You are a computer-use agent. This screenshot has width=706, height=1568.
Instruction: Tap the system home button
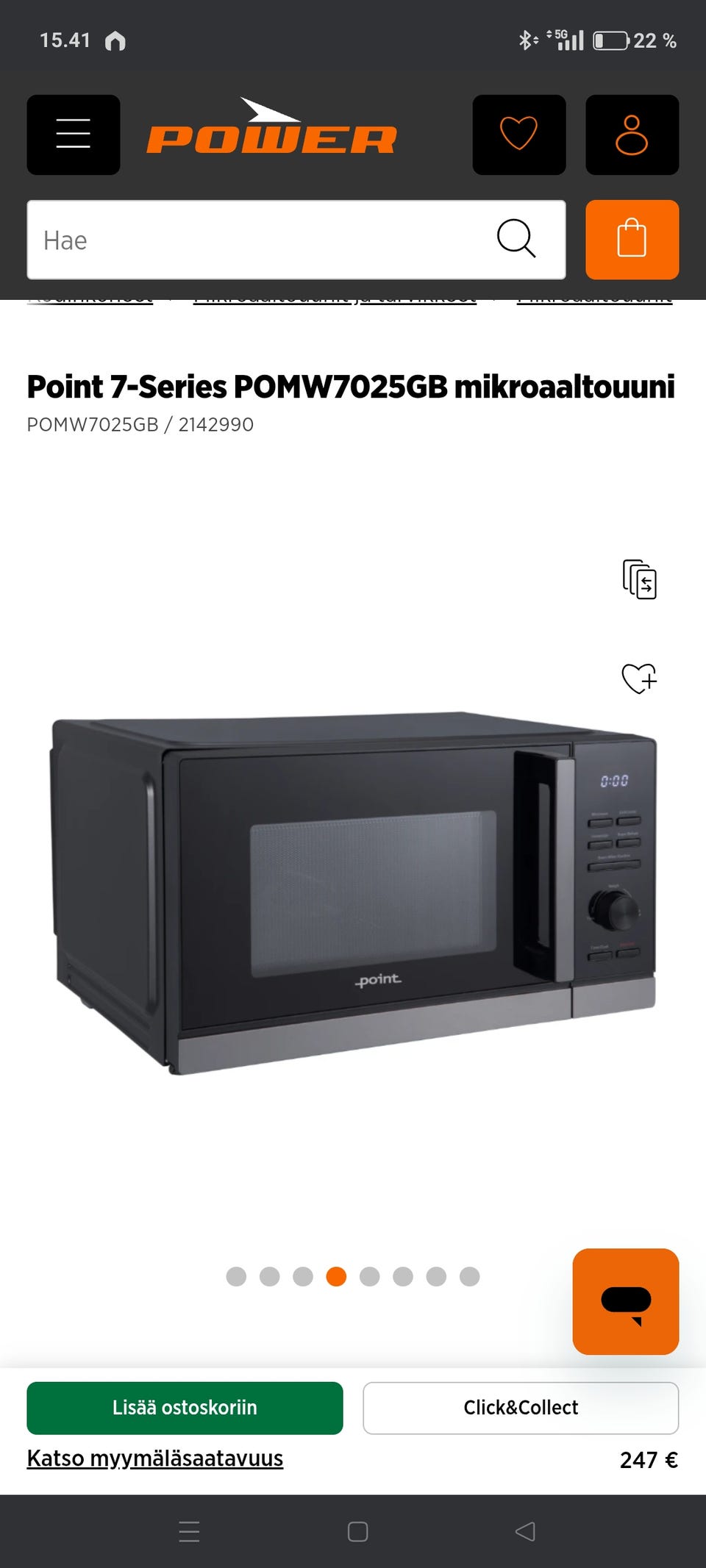(357, 1531)
